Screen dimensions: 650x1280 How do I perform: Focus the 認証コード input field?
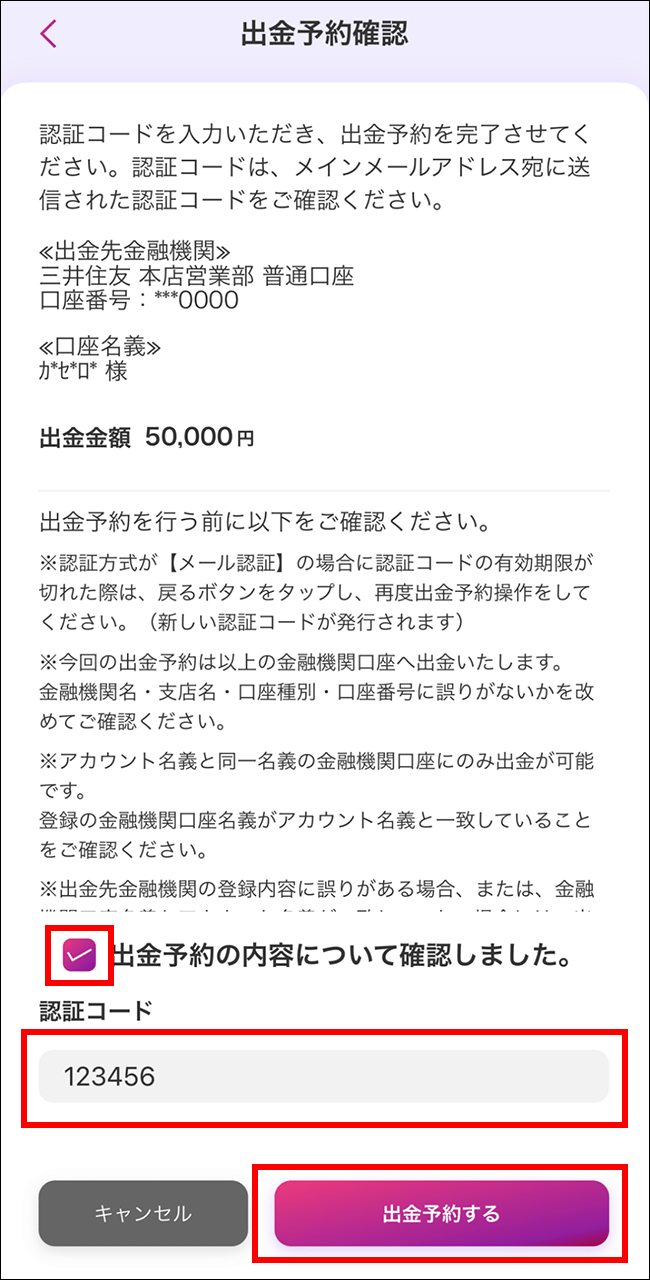[x=323, y=1076]
